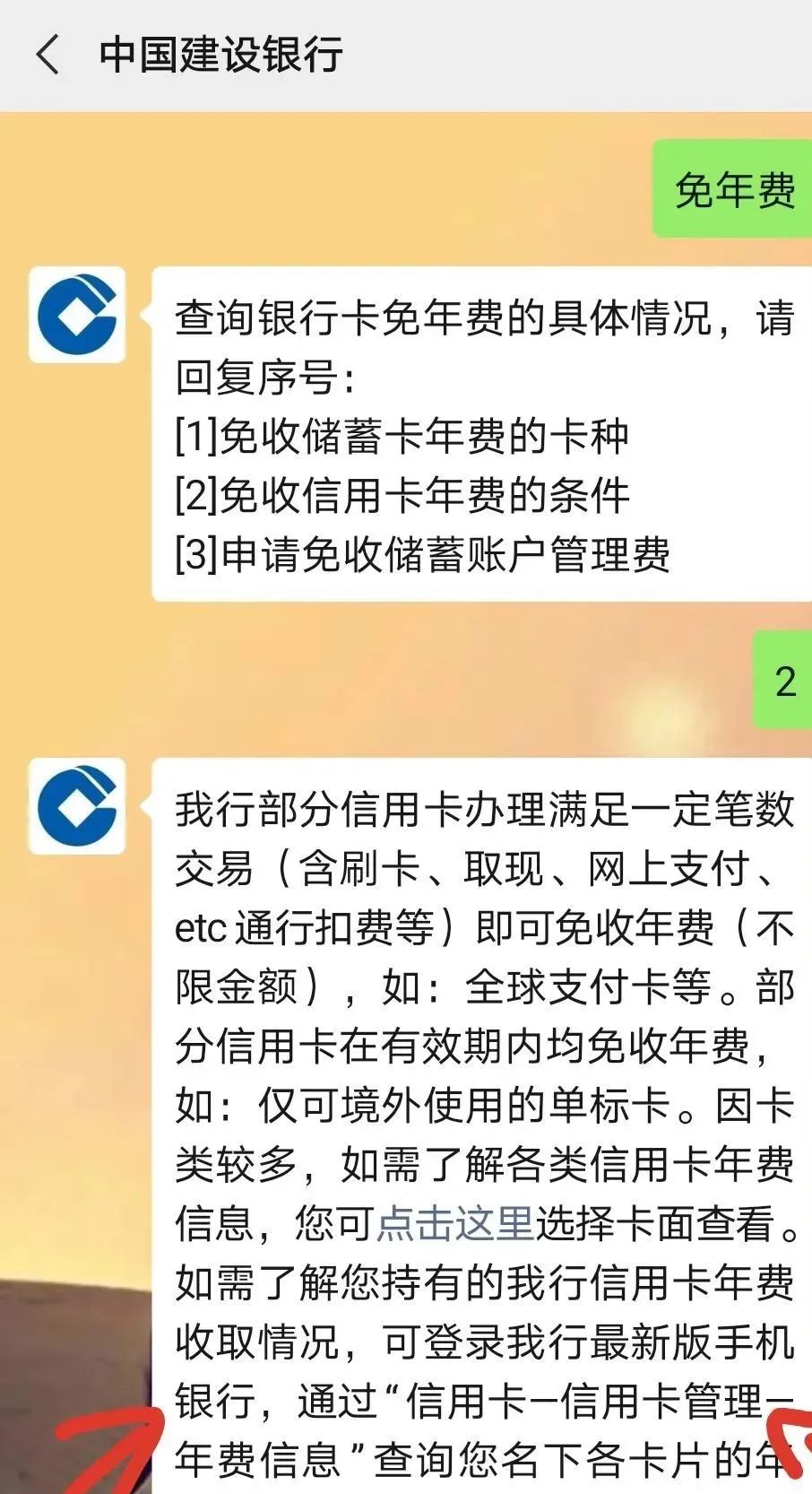Open the 点击这里 link for card fees
The width and height of the screenshot is (812, 1494).
point(454,1223)
